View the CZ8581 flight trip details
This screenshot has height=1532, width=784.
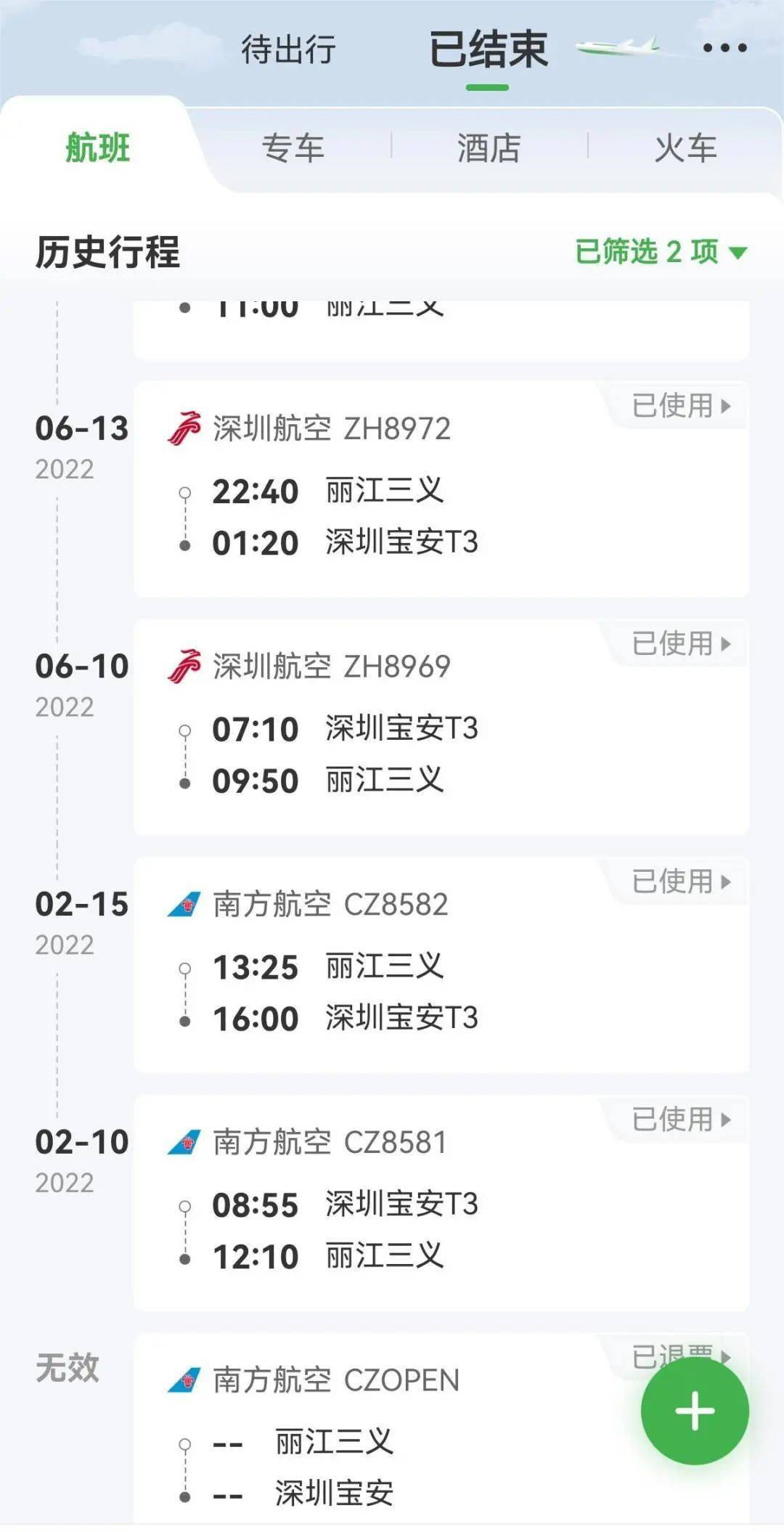pyautogui.click(x=441, y=1203)
